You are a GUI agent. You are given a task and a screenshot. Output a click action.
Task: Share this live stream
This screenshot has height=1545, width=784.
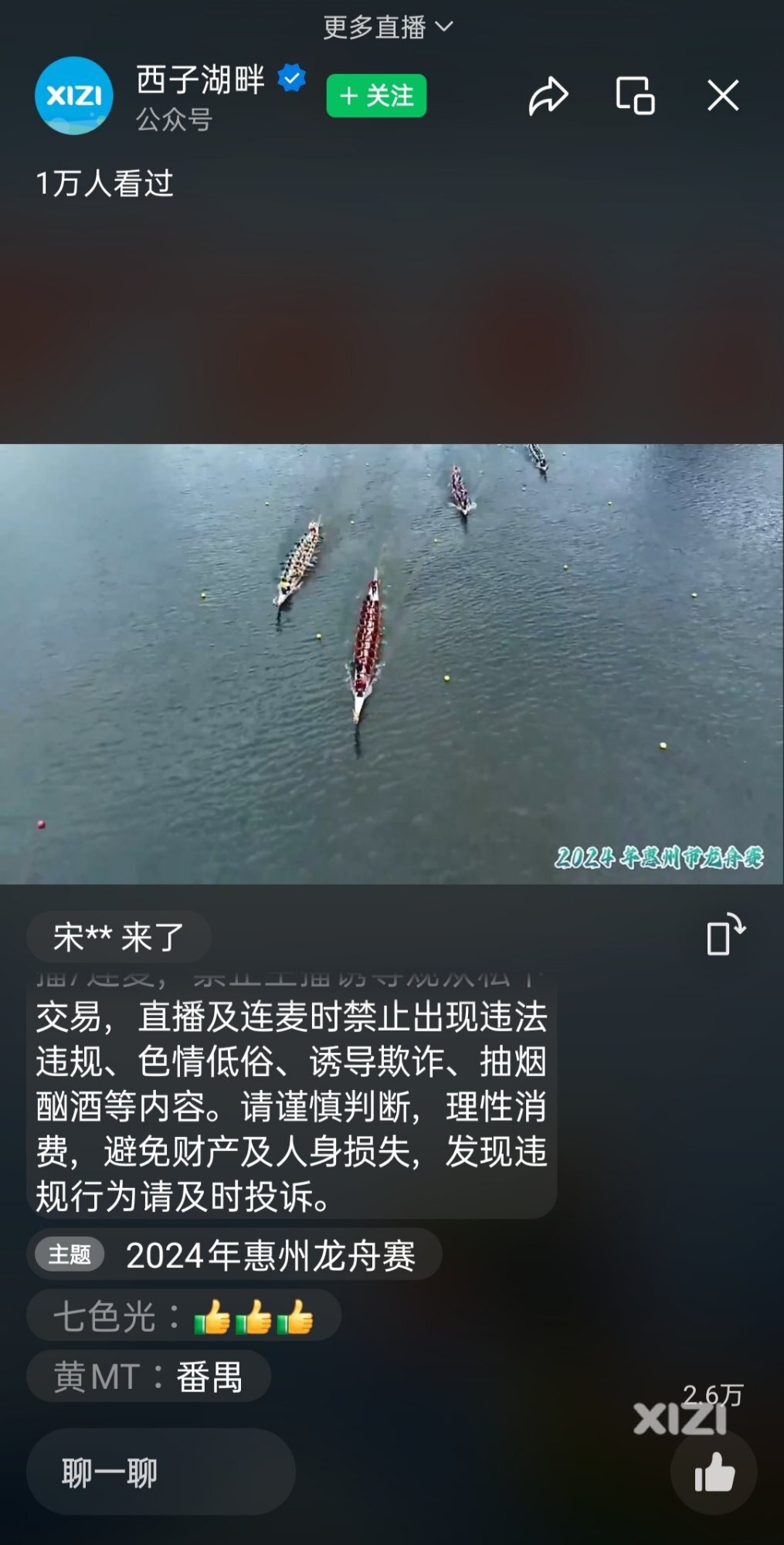[548, 97]
